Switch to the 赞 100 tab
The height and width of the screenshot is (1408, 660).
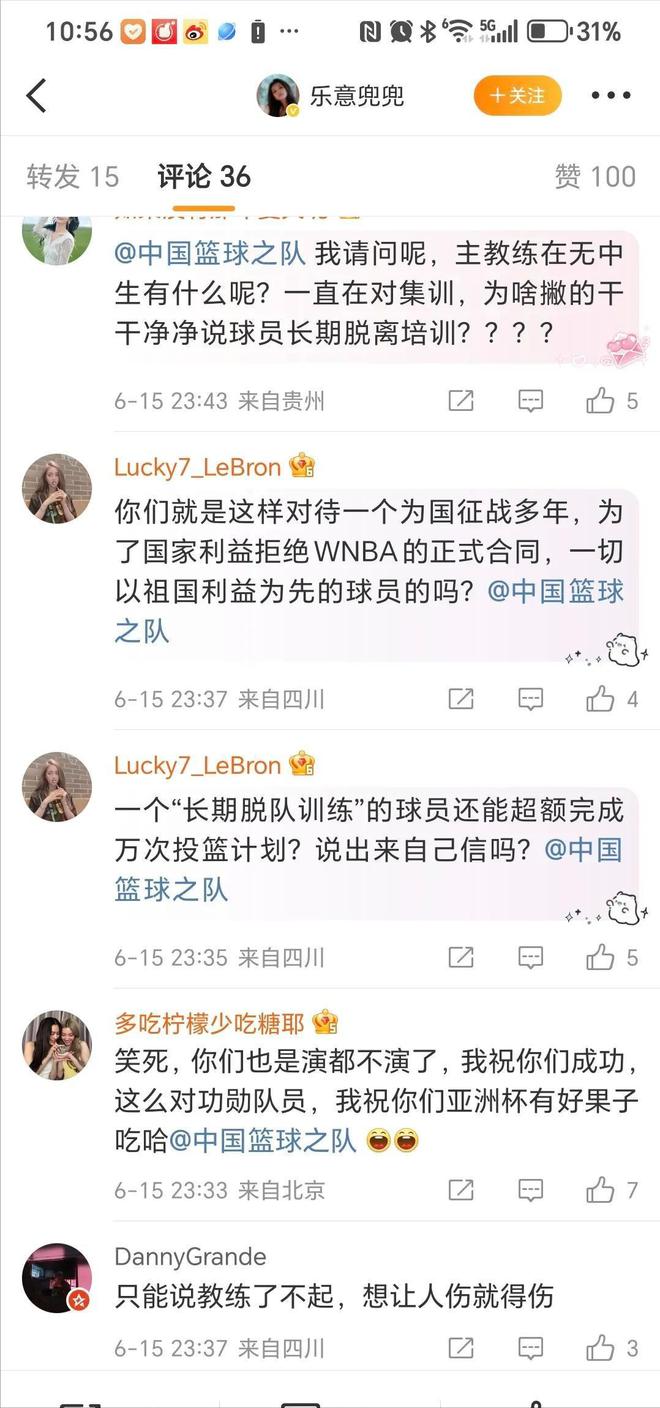click(595, 177)
